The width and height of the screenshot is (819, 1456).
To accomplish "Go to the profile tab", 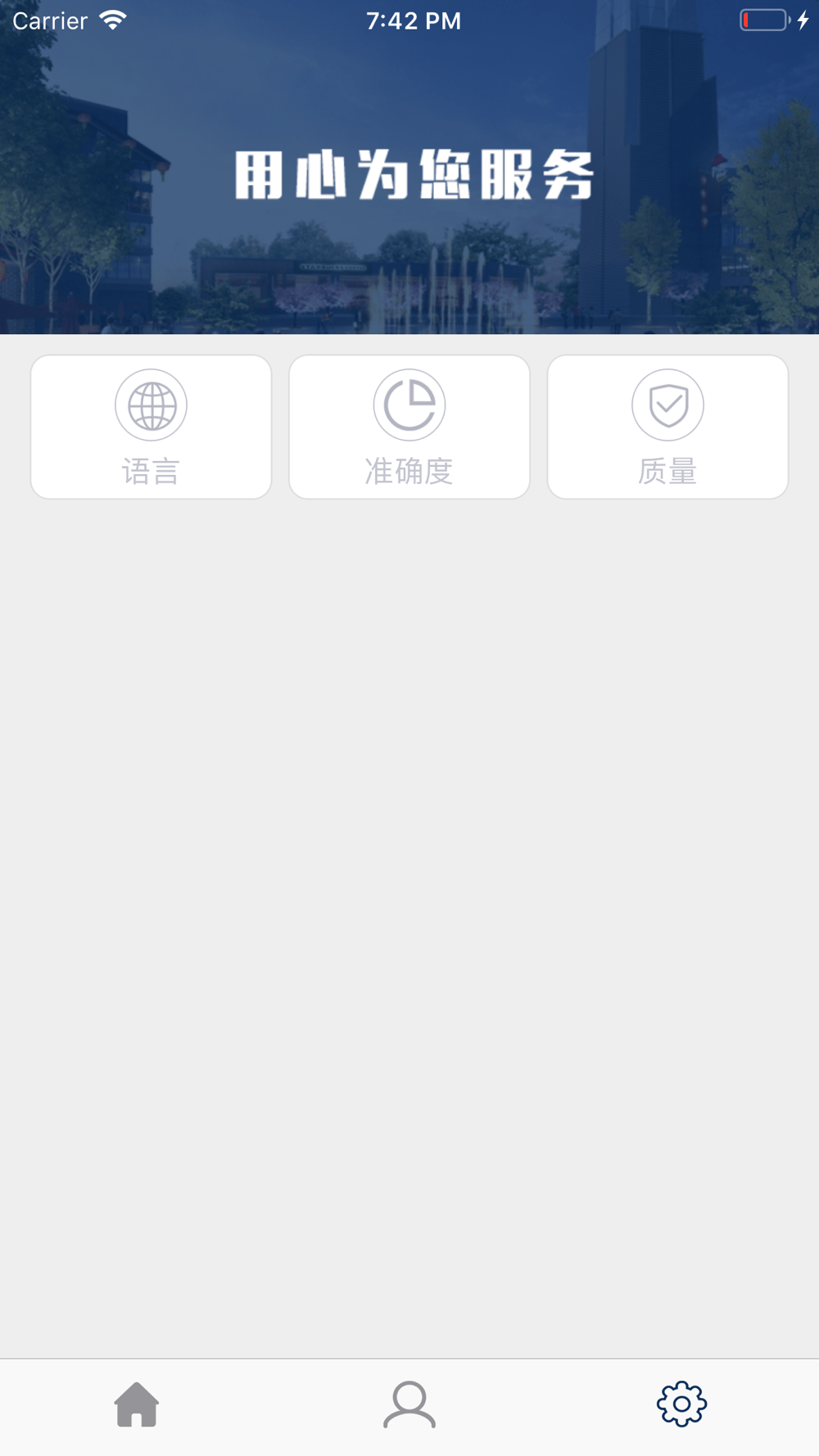I will pyautogui.click(x=409, y=1404).
